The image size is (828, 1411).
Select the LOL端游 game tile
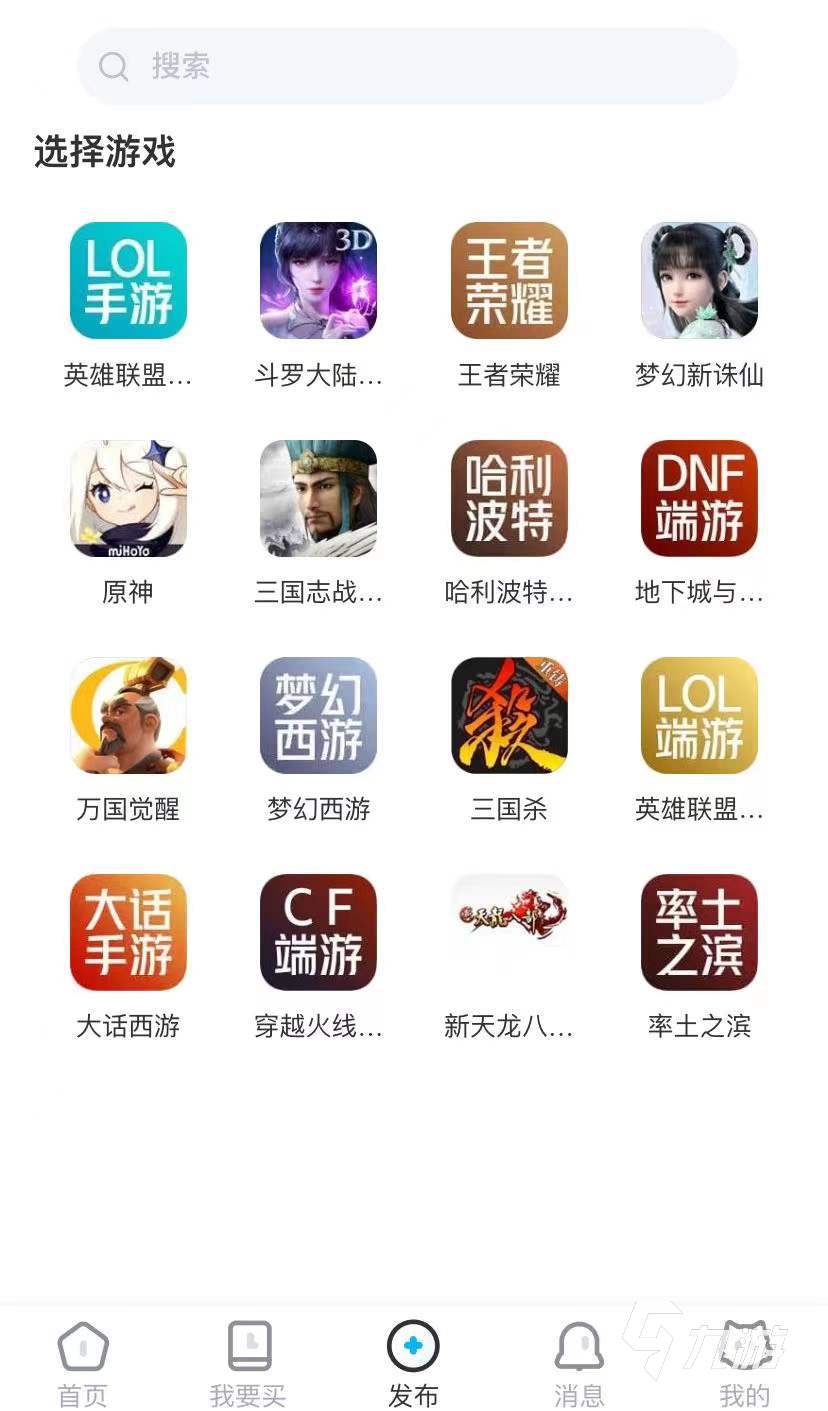click(x=699, y=715)
